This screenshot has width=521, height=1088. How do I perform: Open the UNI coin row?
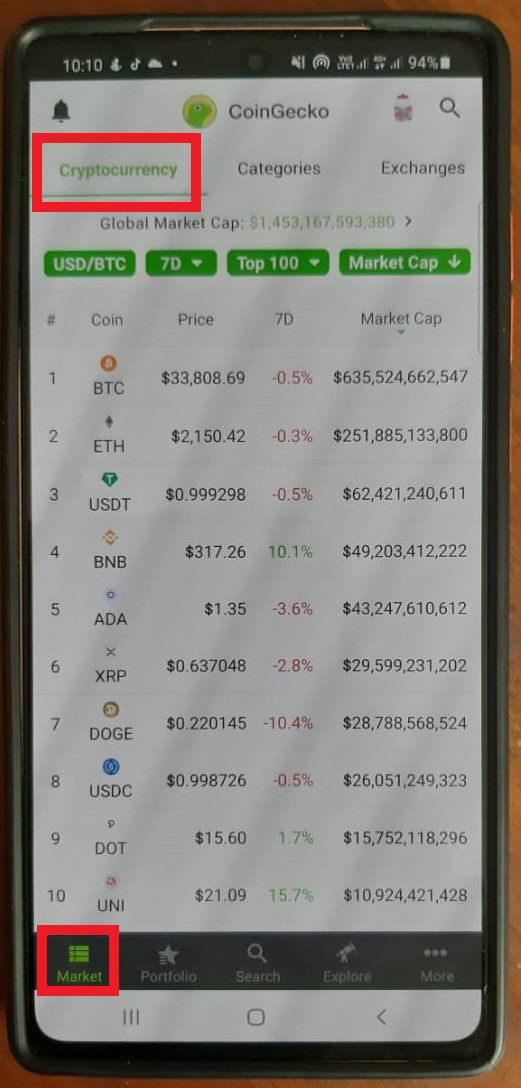[x=257, y=895]
